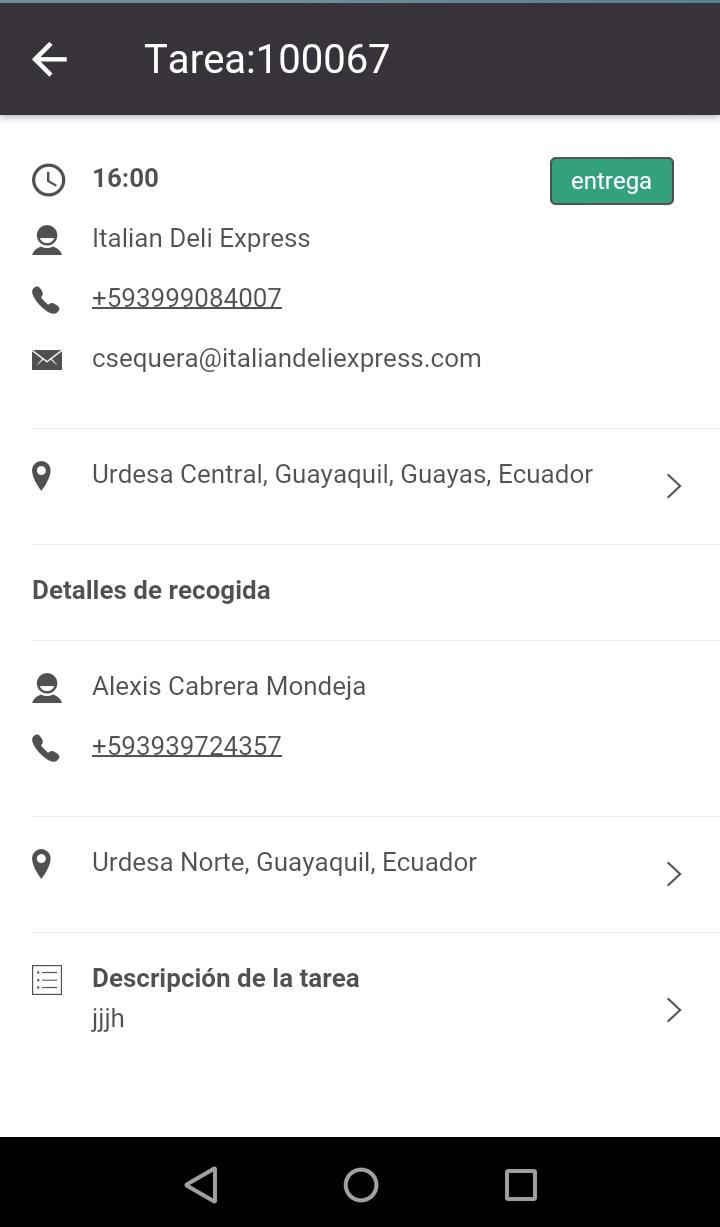
Task: Dial Alexis Cabrera's number +593939724357
Action: coord(187,746)
